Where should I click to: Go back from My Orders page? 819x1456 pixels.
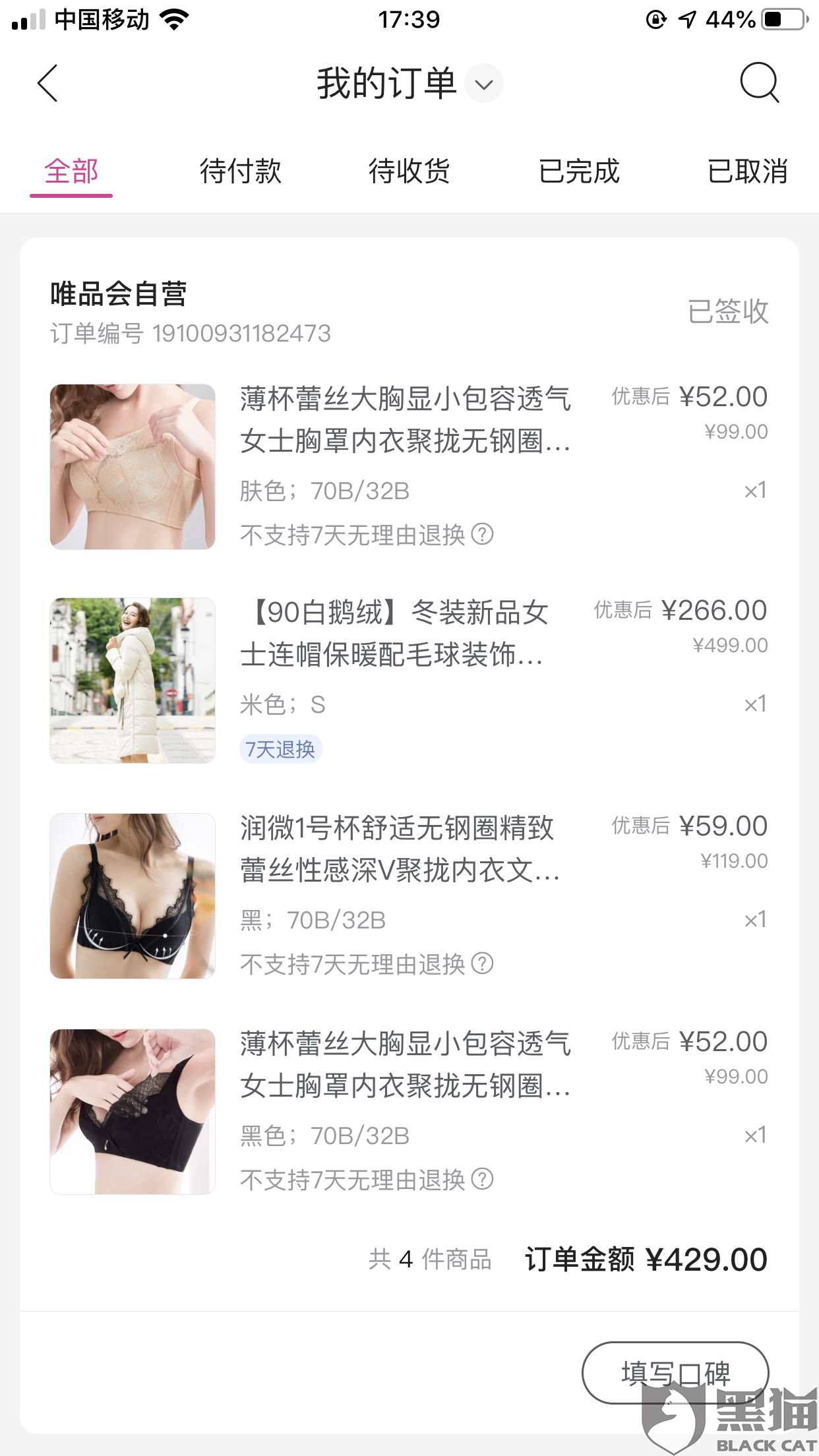[x=47, y=84]
